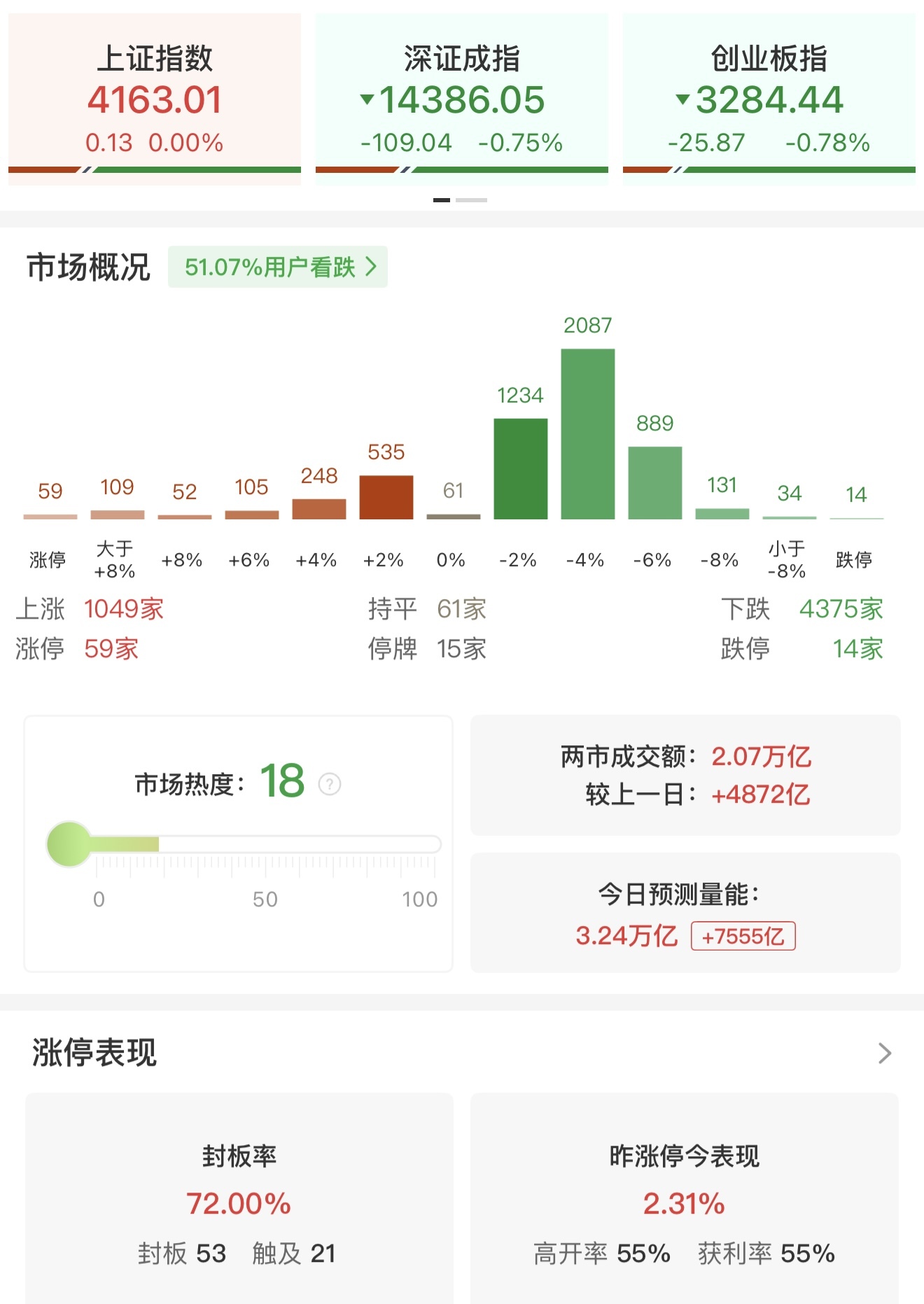This screenshot has width=924, height=1304.
Task: Open the 深证成指 index card
Action: (461, 99)
